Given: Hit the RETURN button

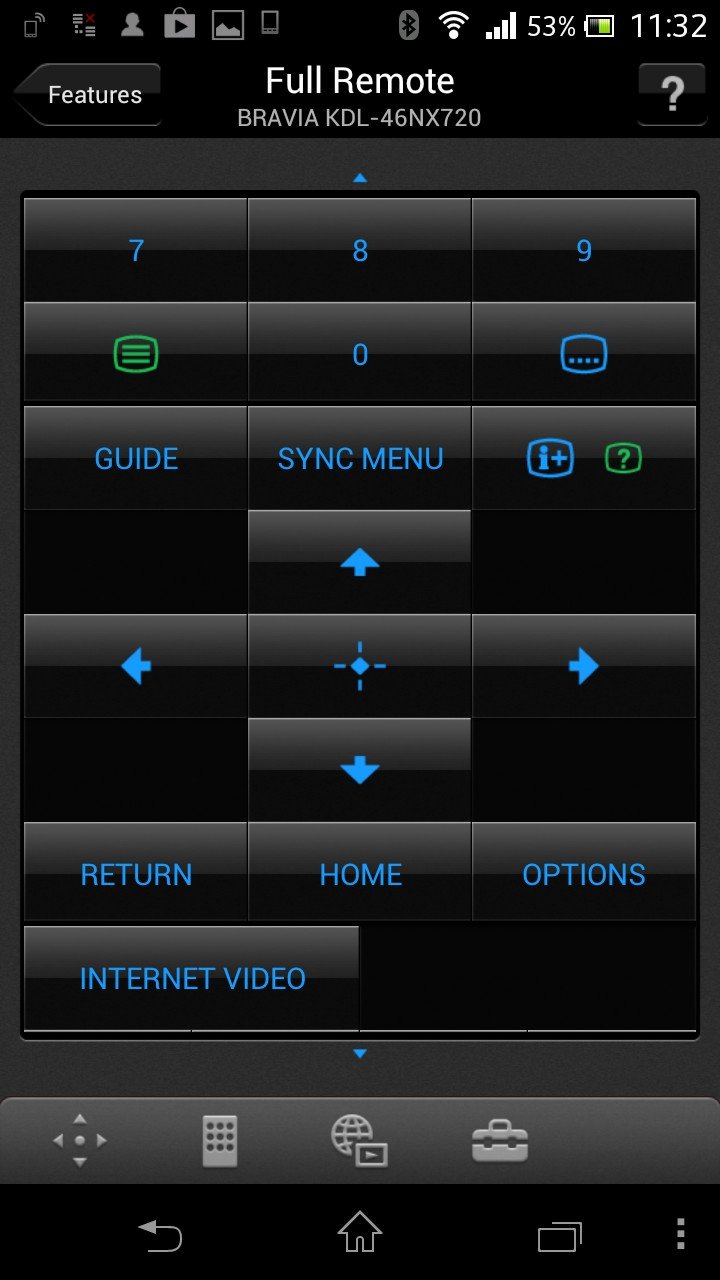Looking at the screenshot, I should (136, 874).
